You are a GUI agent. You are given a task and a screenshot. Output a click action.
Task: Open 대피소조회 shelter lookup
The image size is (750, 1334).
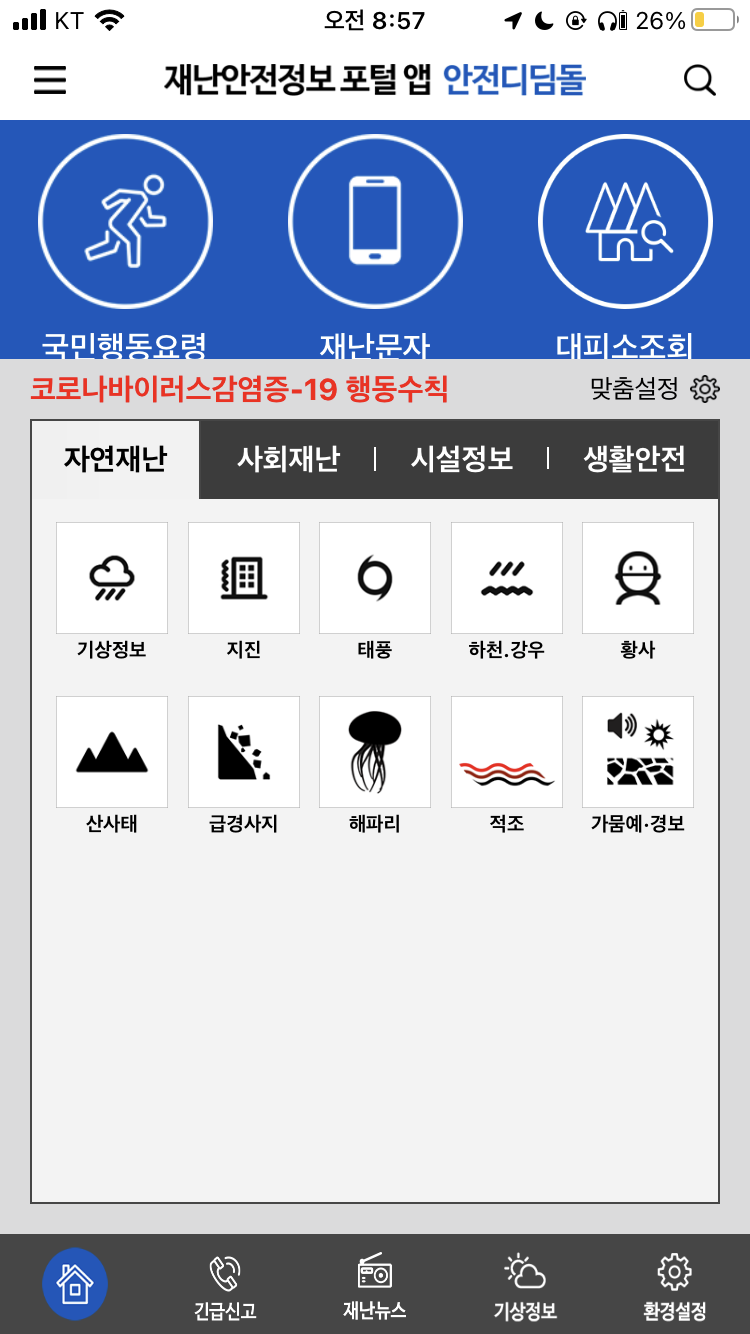[625, 222]
